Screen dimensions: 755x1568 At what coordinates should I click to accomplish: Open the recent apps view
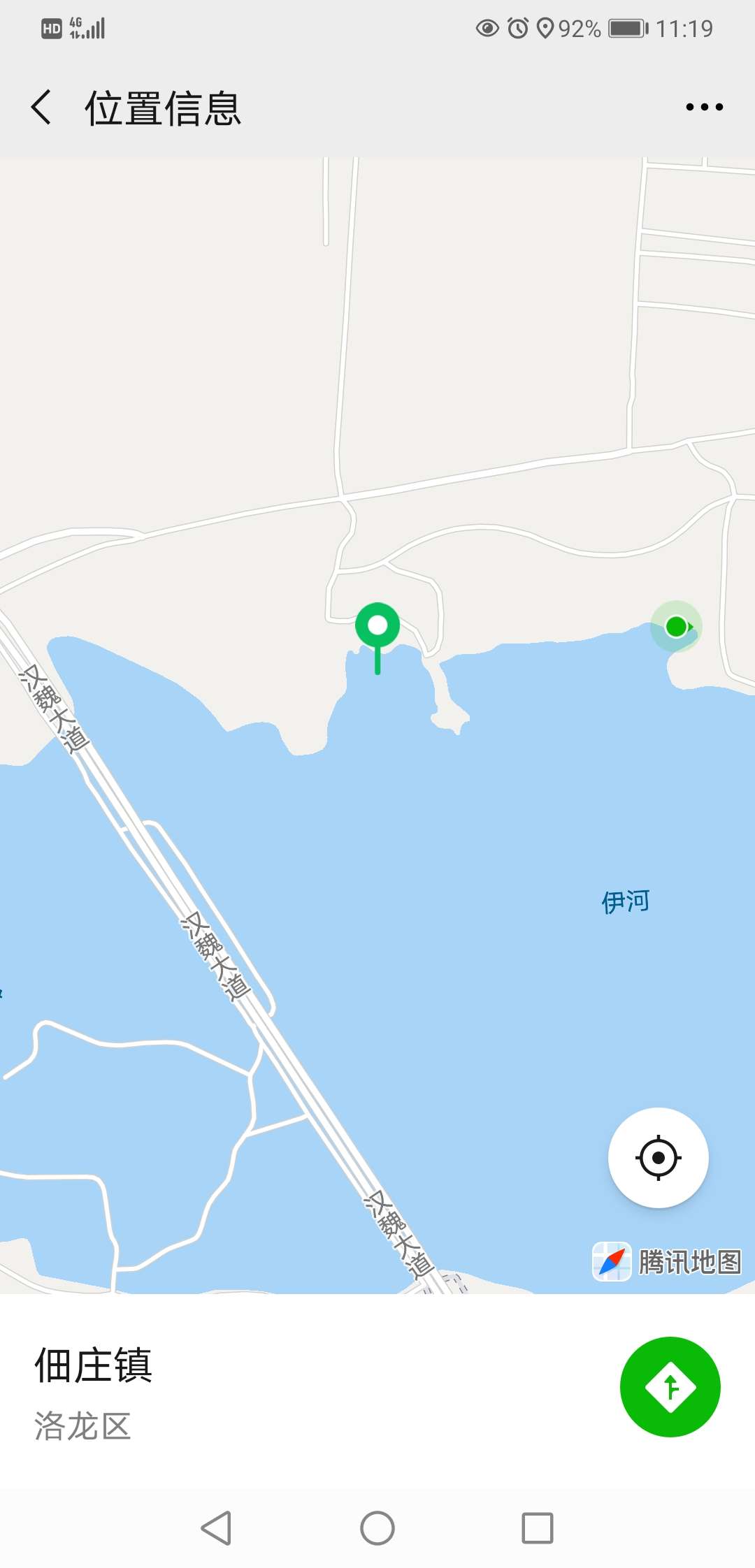click(538, 1528)
